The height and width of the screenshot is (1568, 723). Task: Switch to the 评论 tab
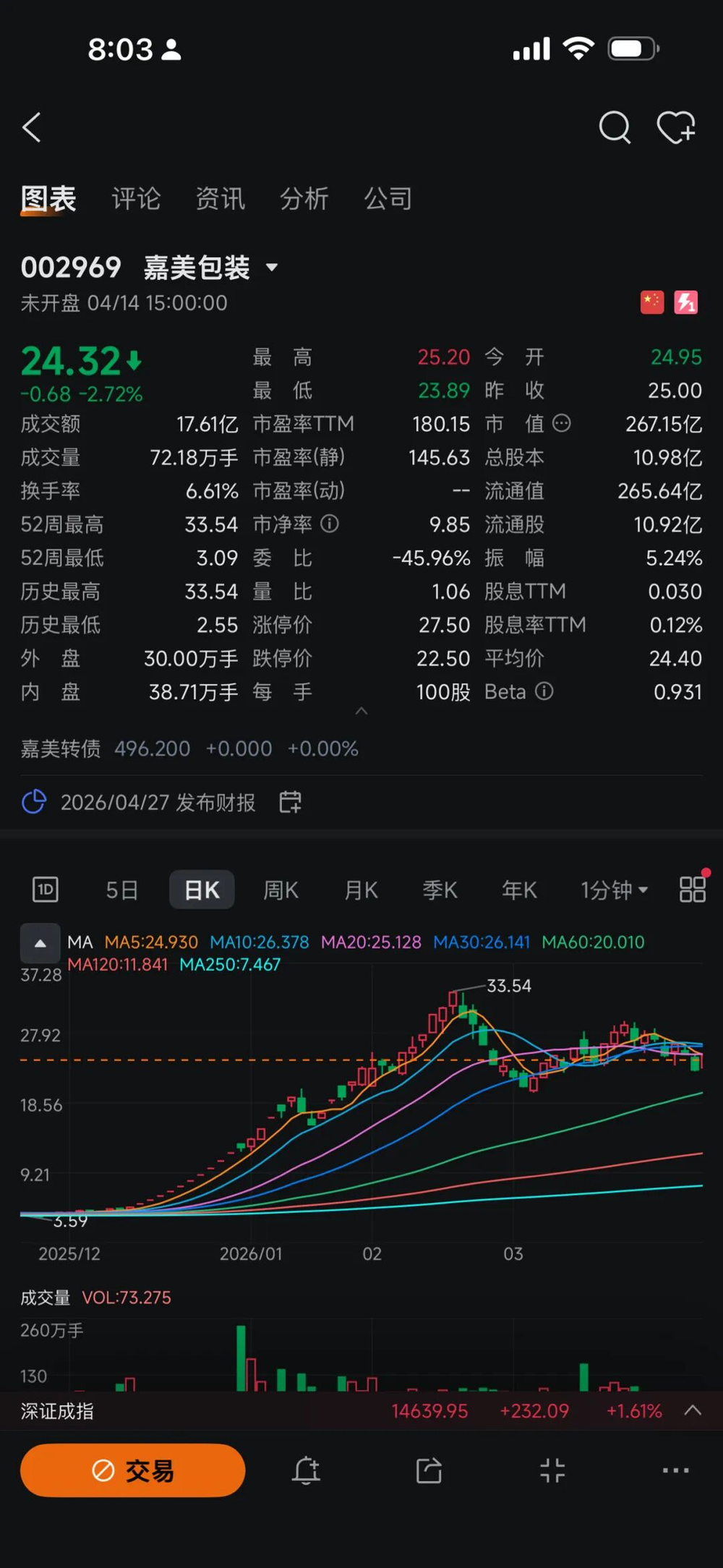pos(136,199)
